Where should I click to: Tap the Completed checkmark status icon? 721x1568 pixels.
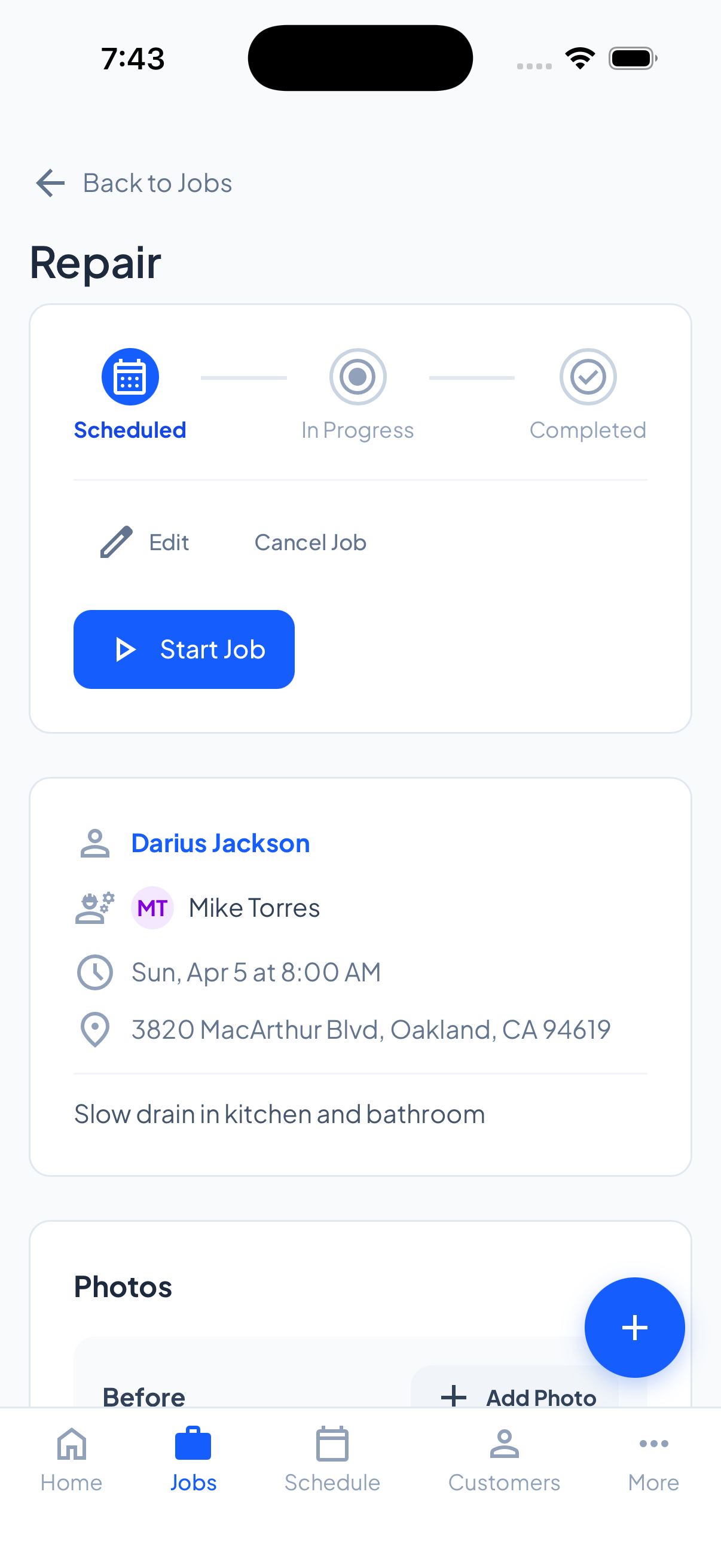pyautogui.click(x=588, y=376)
